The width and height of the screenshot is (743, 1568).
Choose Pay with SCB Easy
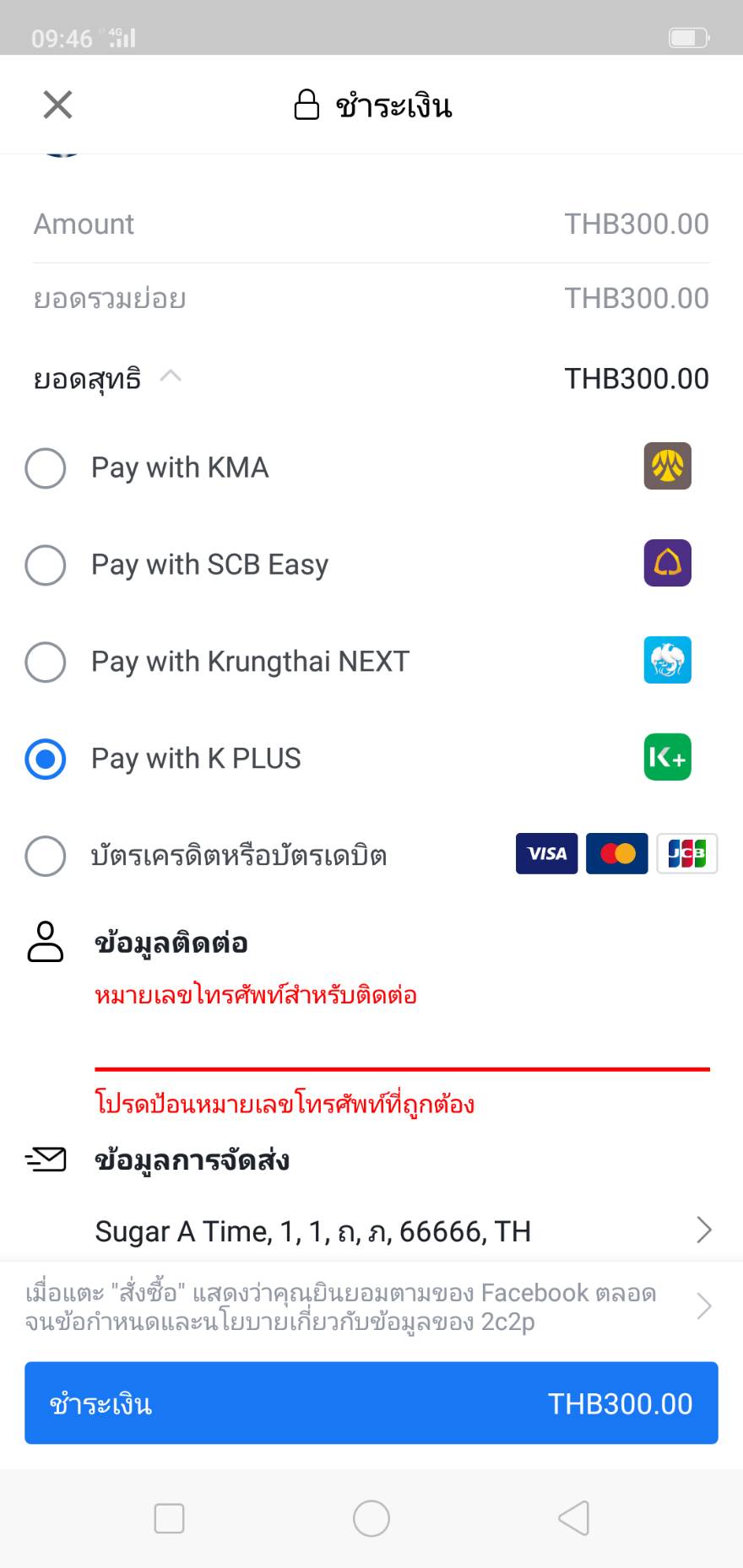[x=46, y=565]
